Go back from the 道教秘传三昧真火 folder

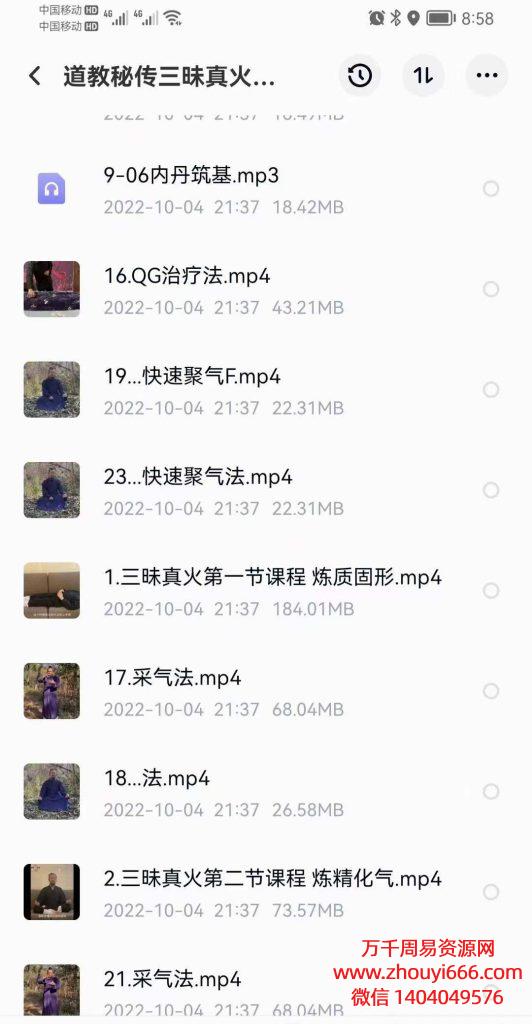point(35,76)
